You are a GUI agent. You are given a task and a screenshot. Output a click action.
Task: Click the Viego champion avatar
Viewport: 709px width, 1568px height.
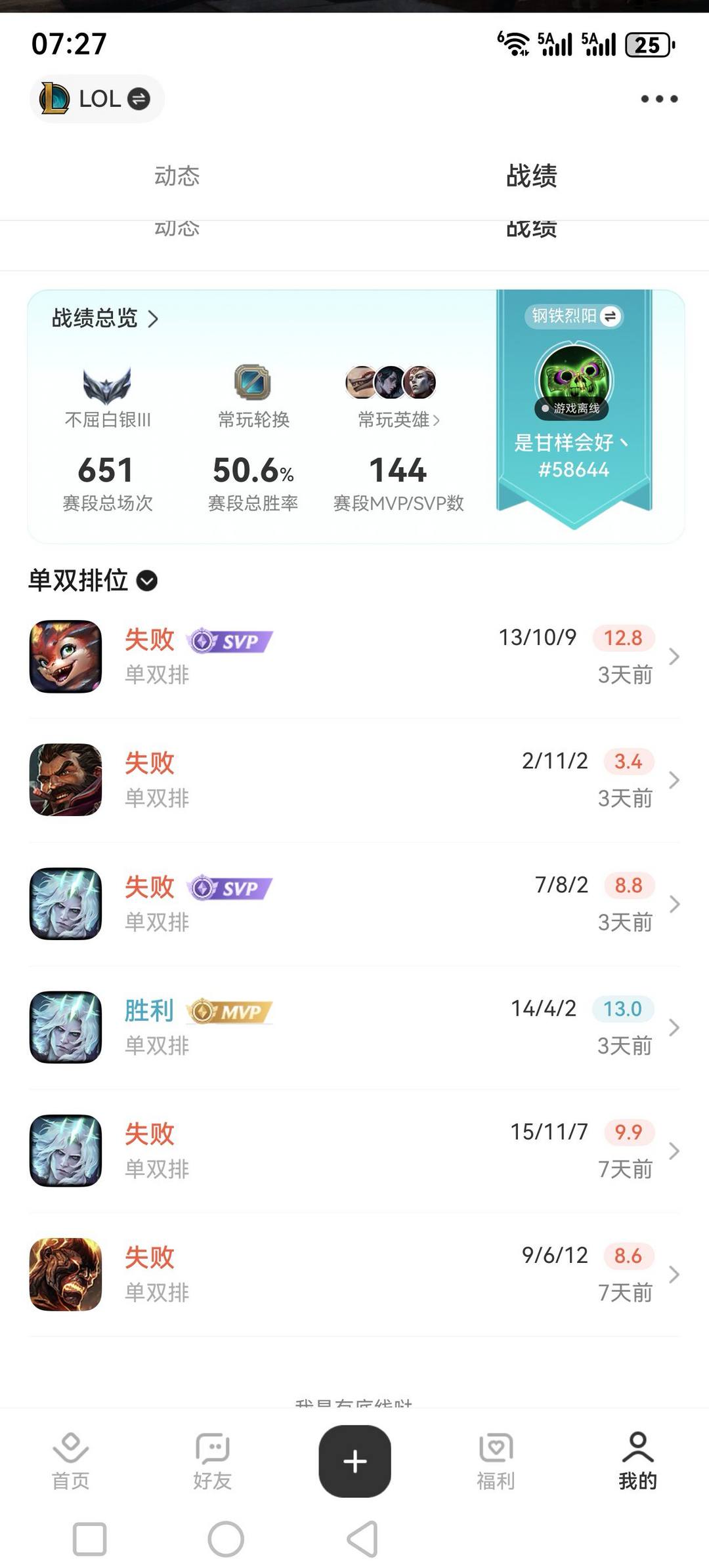pos(65,904)
